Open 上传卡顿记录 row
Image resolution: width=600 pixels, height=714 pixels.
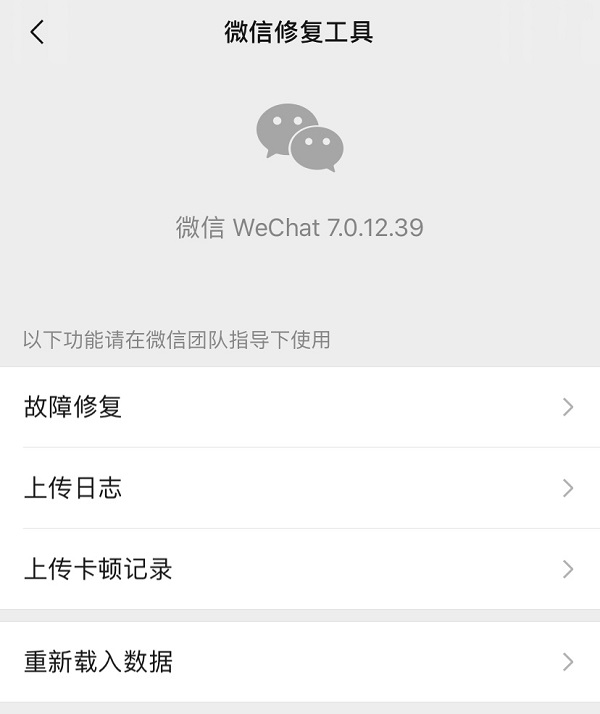click(x=300, y=569)
